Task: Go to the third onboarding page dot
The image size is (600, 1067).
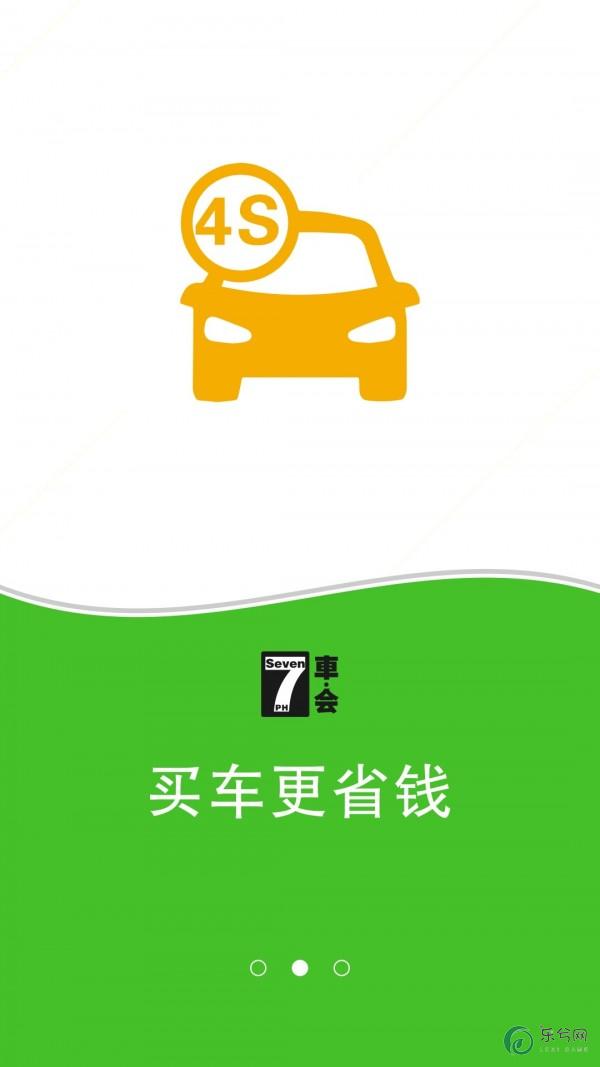Action: point(342,967)
